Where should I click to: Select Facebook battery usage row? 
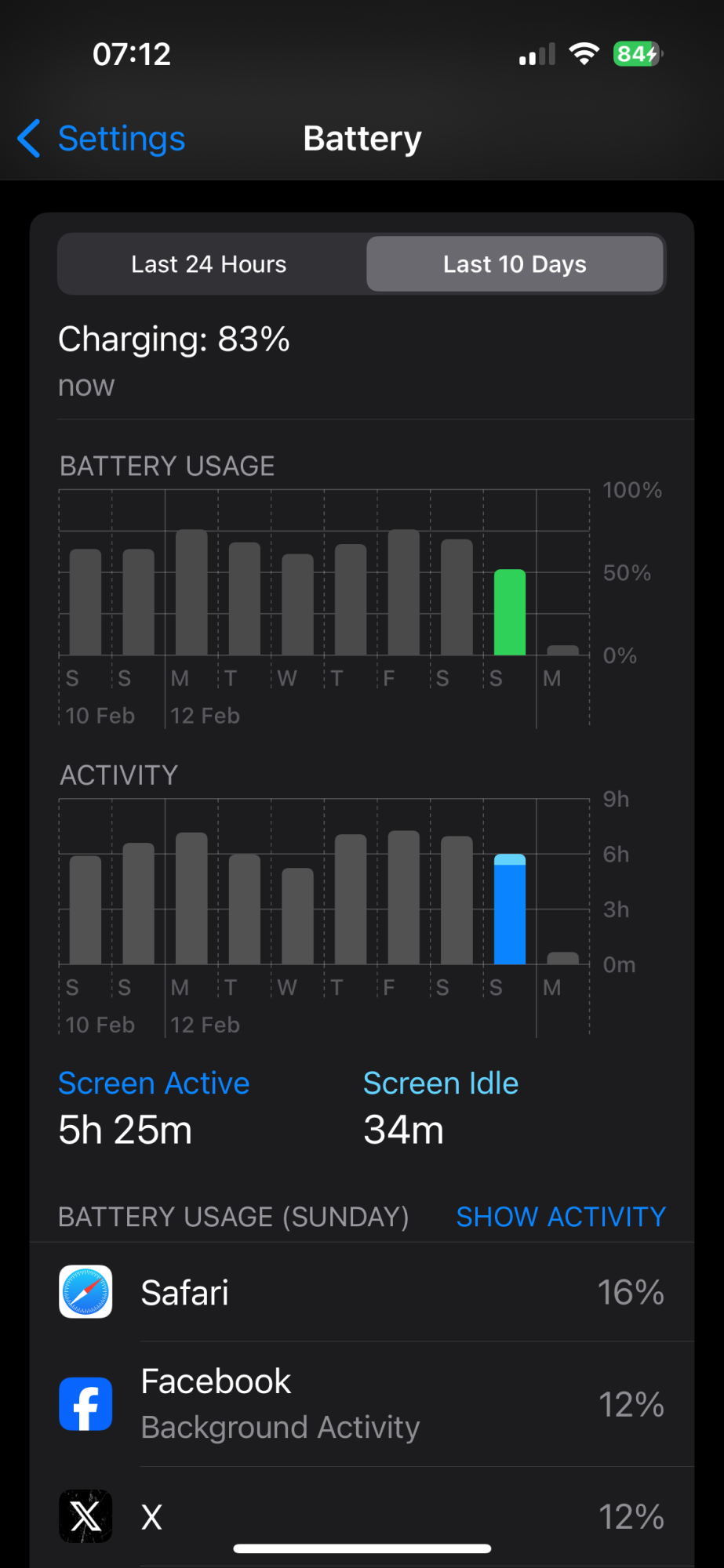[362, 1404]
